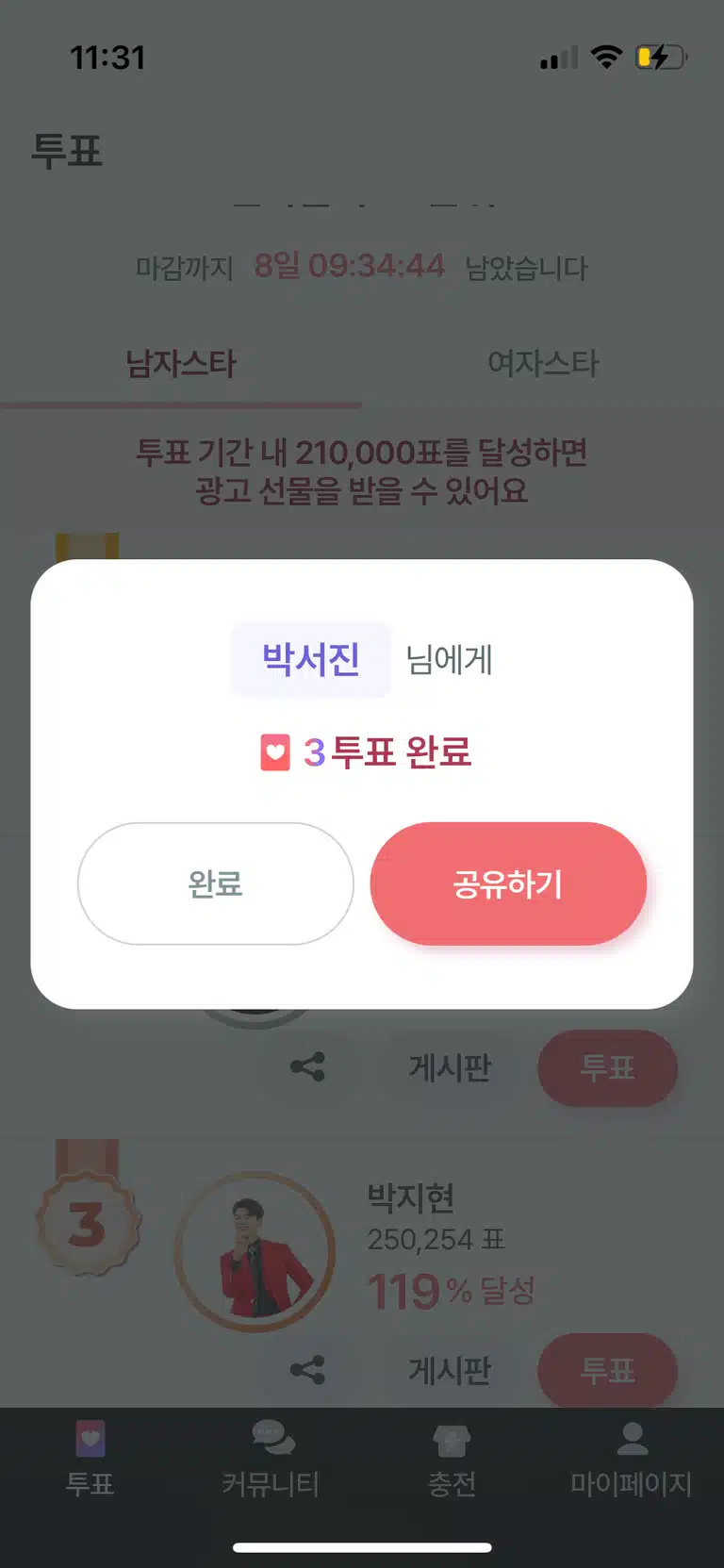Vote for 박지현 with 투표 button

[x=607, y=1370]
